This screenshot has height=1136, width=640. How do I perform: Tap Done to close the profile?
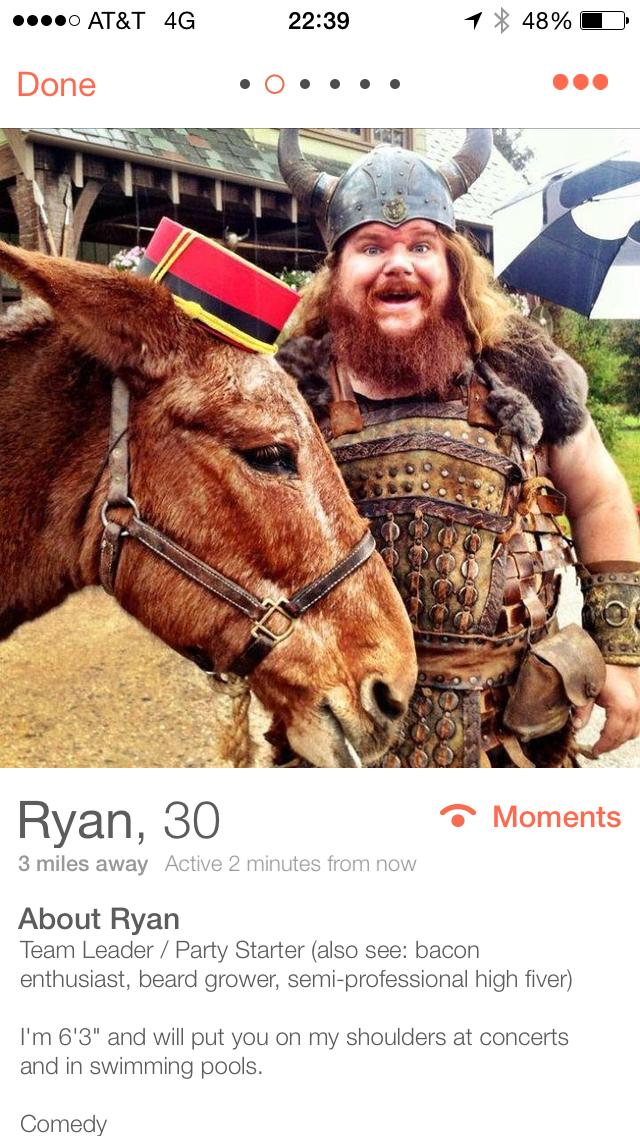click(56, 84)
